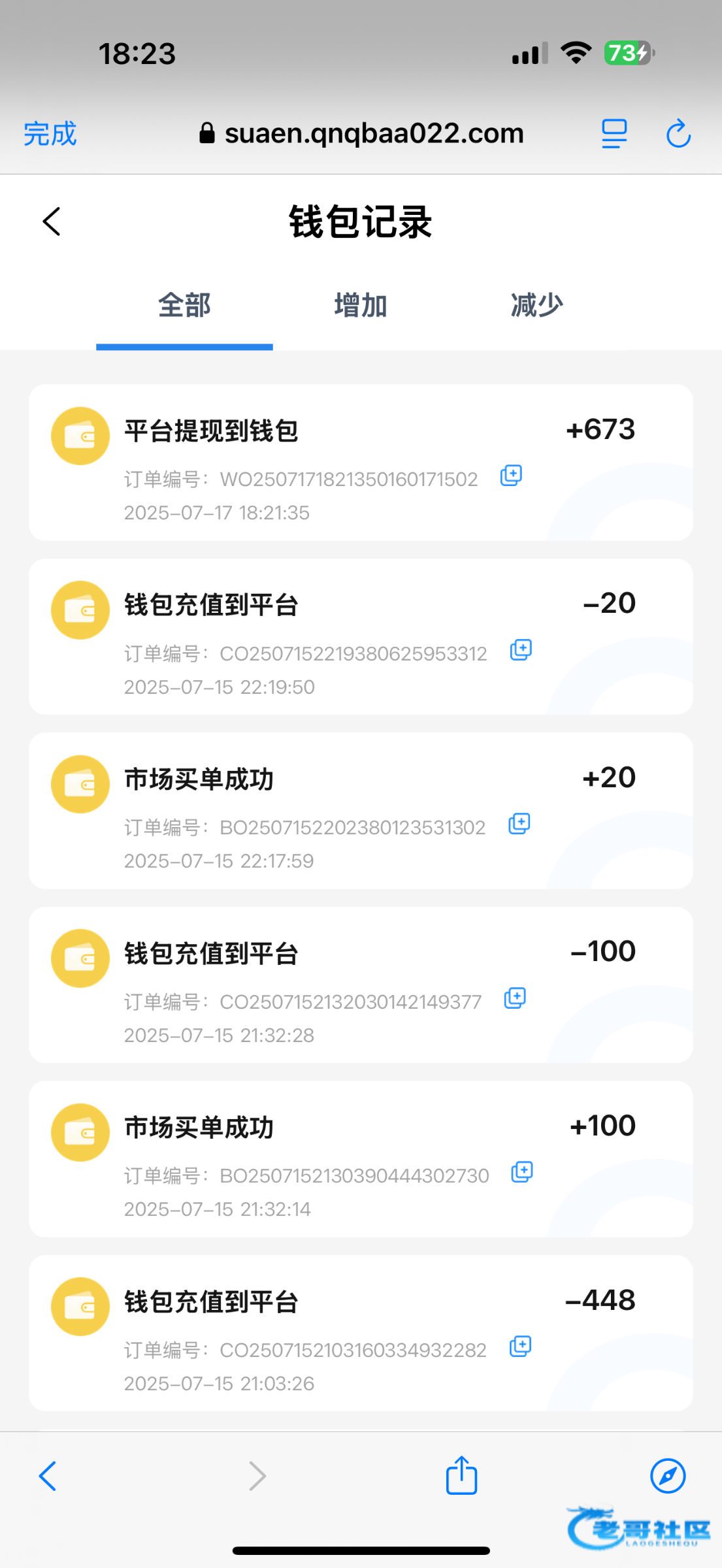
Task: Copy order number of the +20 record
Action: pos(519,824)
